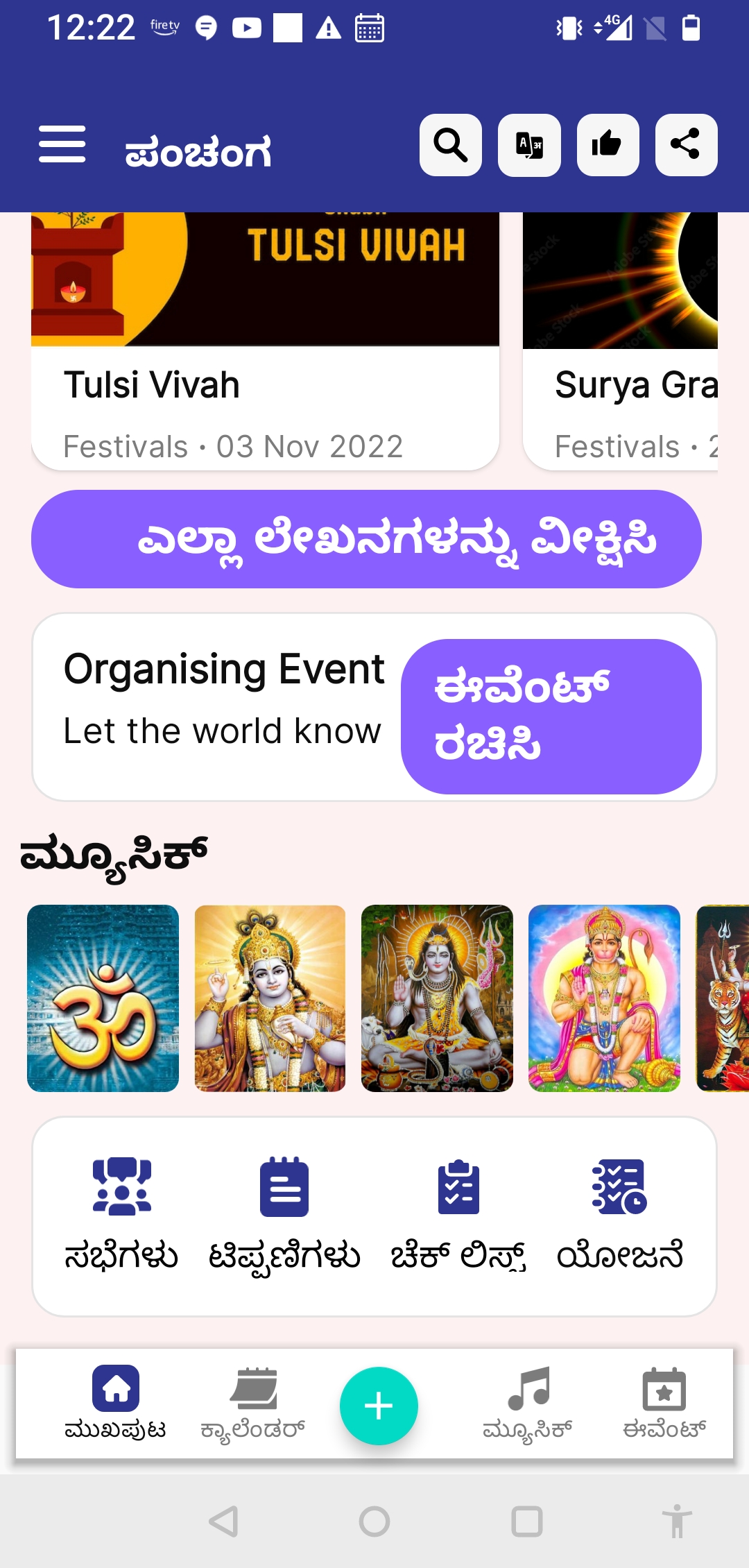Open the hamburger drawer menu
This screenshot has height=1568, width=749.
click(62, 144)
